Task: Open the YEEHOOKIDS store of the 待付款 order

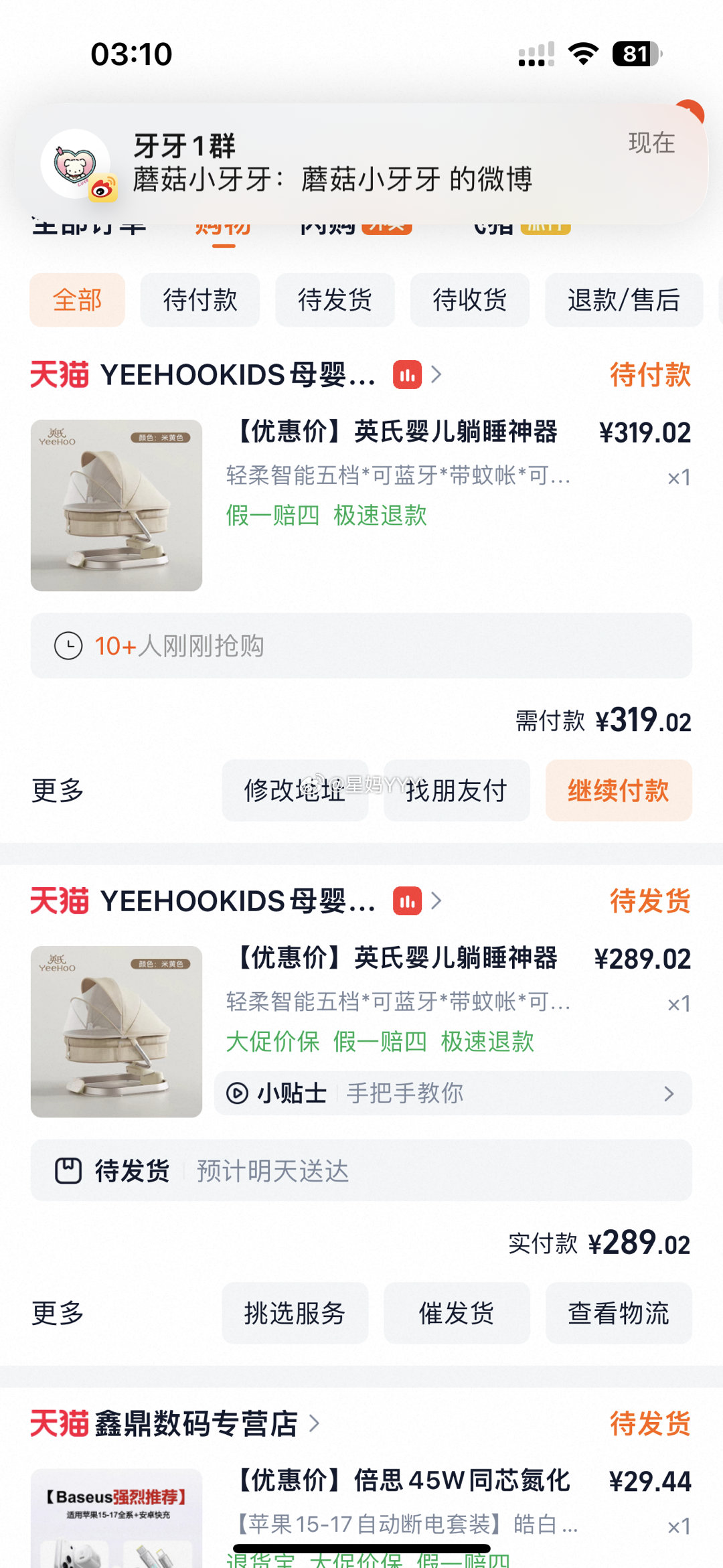Action: click(238, 375)
